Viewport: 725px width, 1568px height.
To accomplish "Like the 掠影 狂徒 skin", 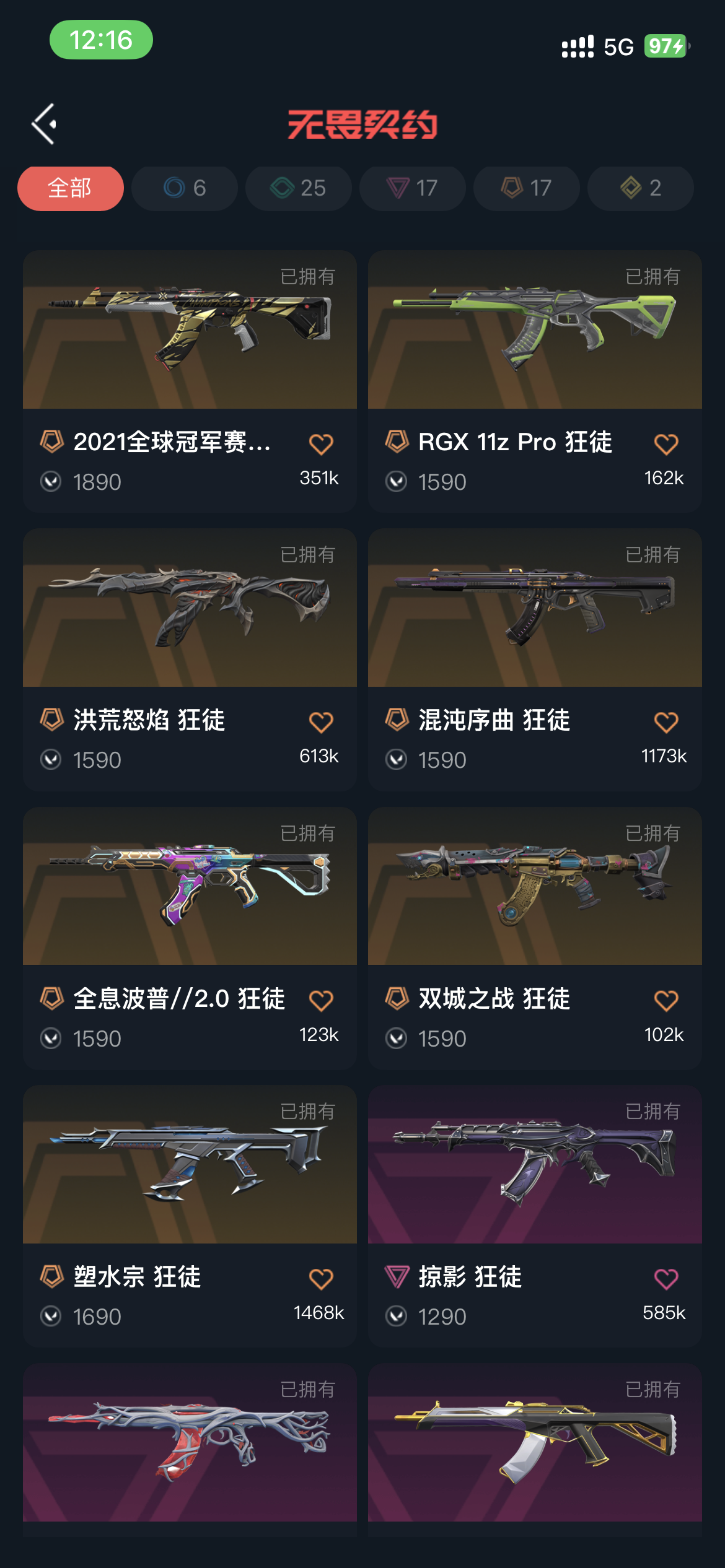I will tap(666, 1279).
